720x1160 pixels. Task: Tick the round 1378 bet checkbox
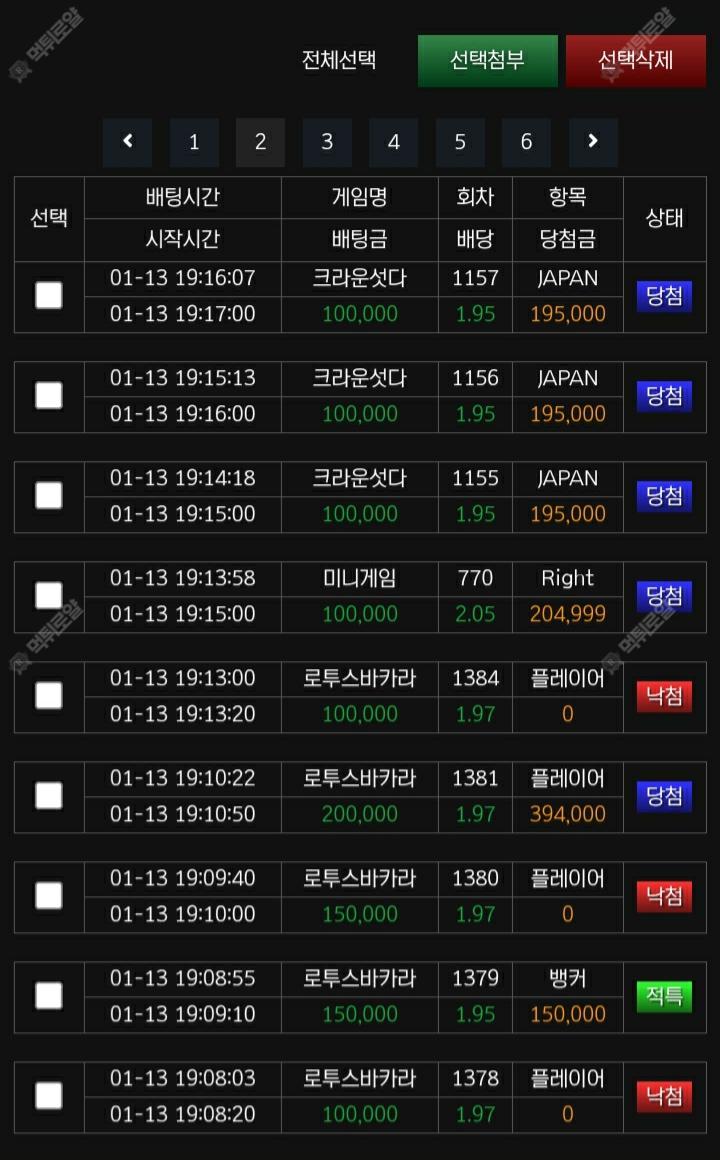[x=49, y=1096]
